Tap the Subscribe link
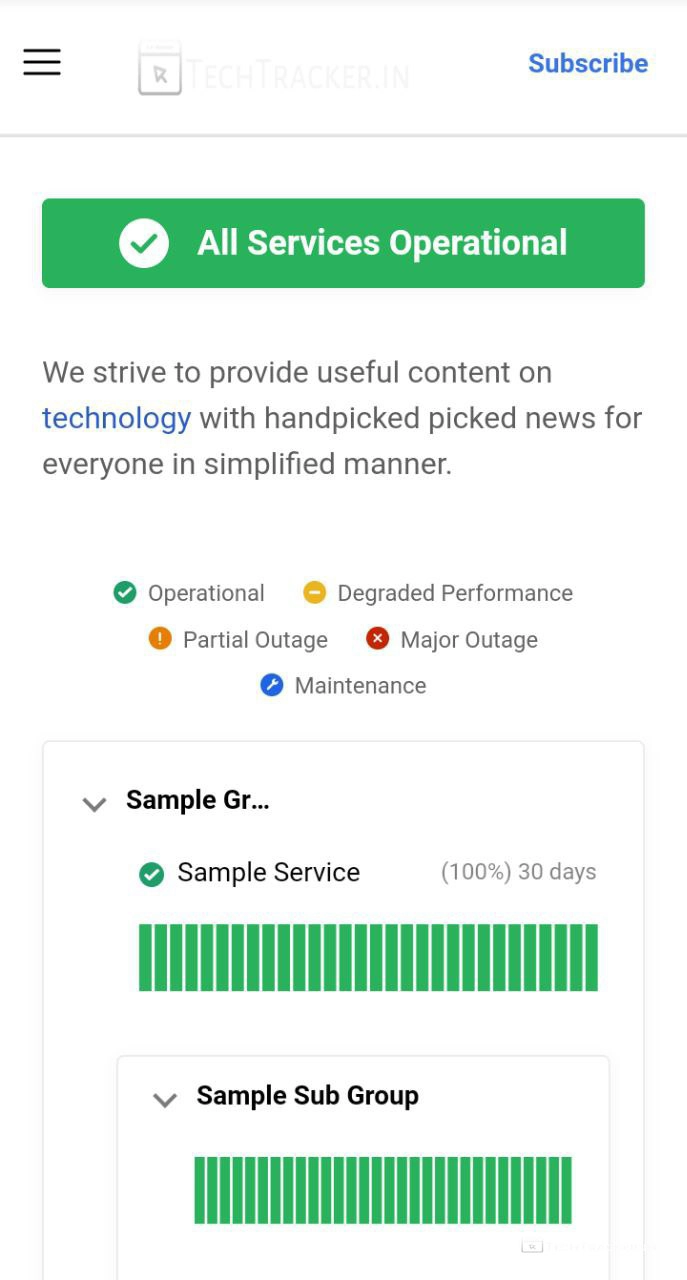Image resolution: width=687 pixels, height=1280 pixels. pos(587,63)
